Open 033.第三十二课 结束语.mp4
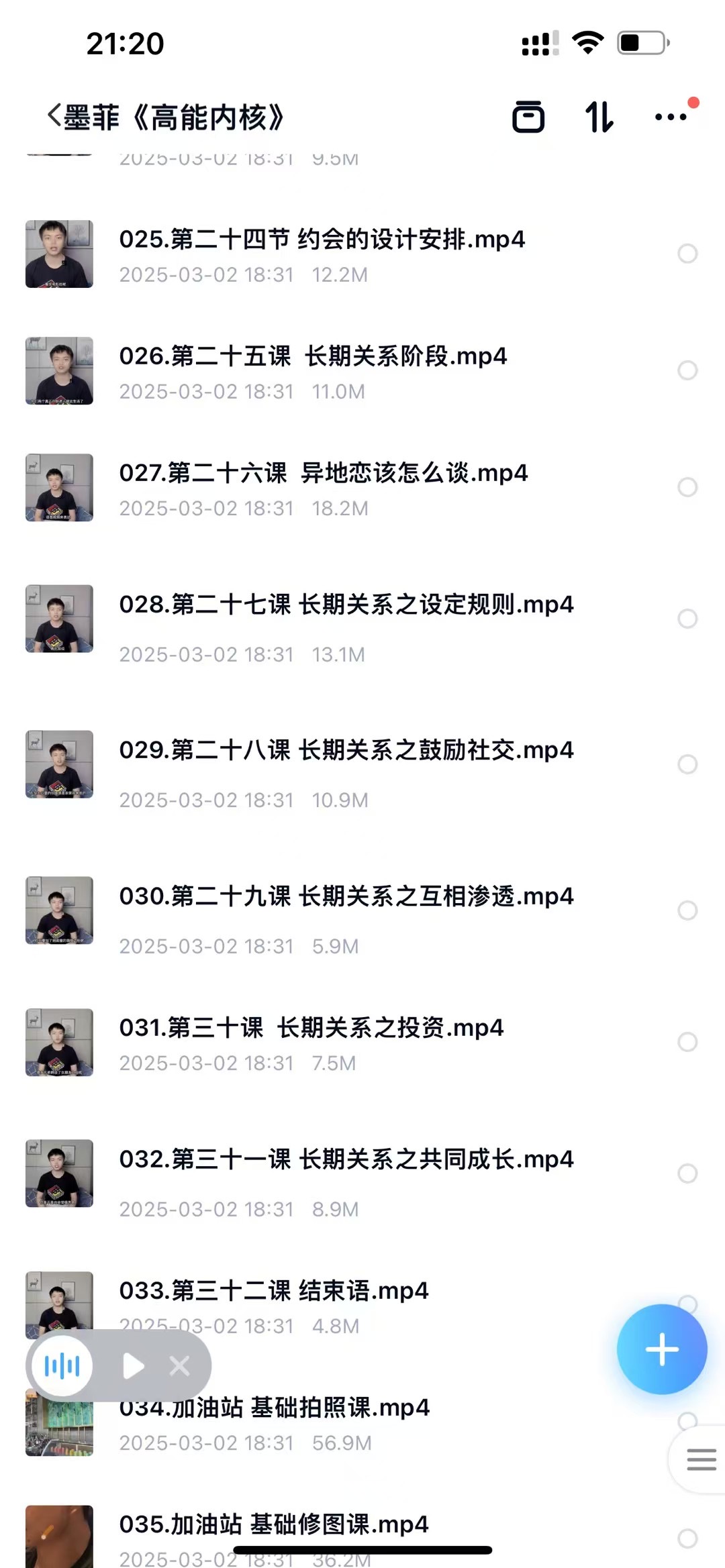This screenshot has width=725, height=1568. tap(274, 1291)
